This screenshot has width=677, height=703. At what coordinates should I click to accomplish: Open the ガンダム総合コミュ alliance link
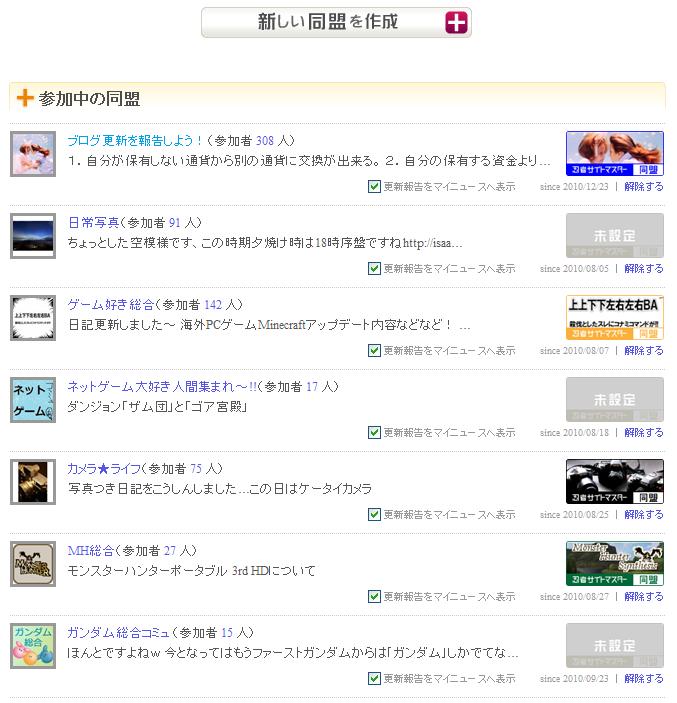118,632
